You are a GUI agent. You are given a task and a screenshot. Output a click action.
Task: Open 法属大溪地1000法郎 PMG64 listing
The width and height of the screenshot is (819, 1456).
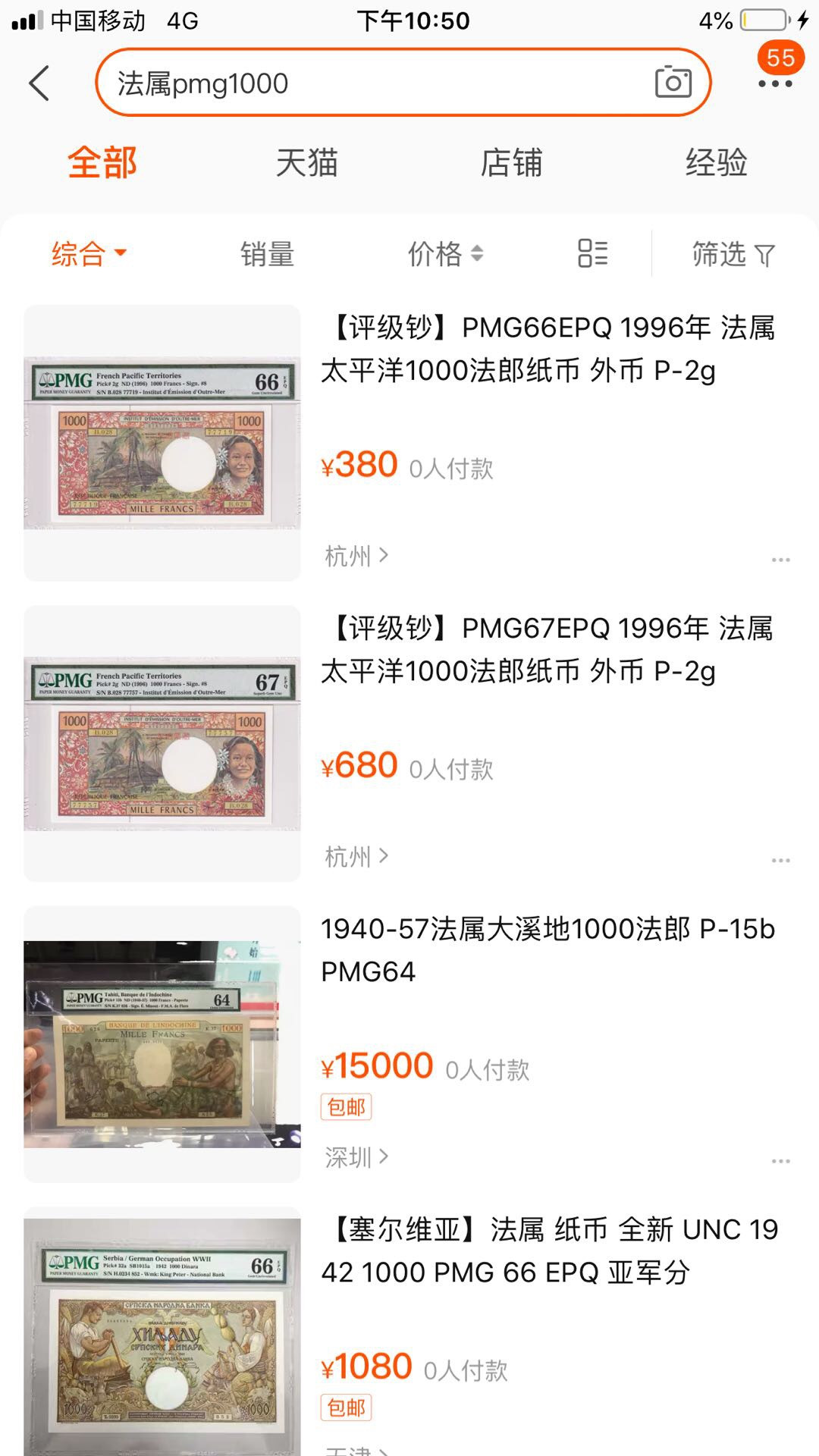pyautogui.click(x=546, y=949)
